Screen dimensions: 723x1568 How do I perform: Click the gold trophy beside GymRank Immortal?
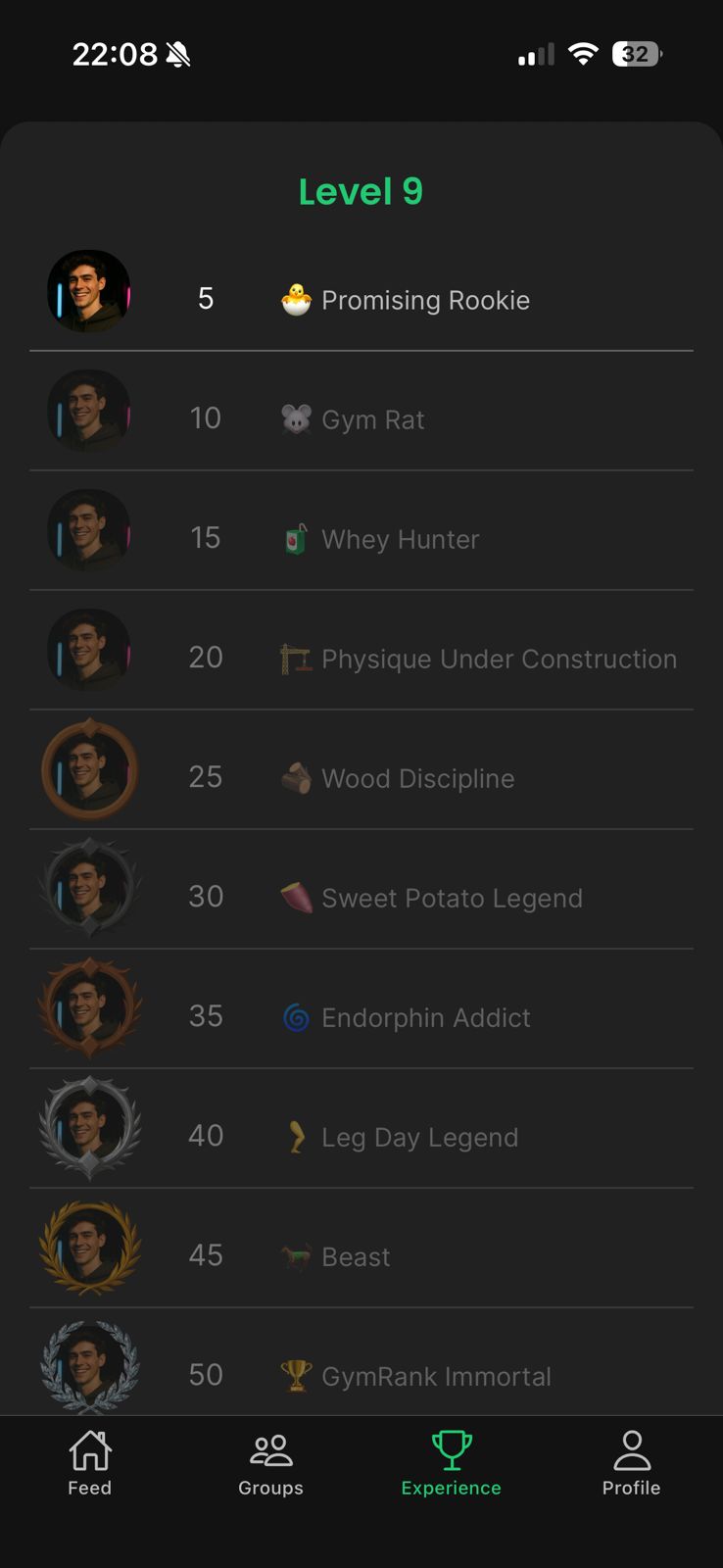point(296,1376)
